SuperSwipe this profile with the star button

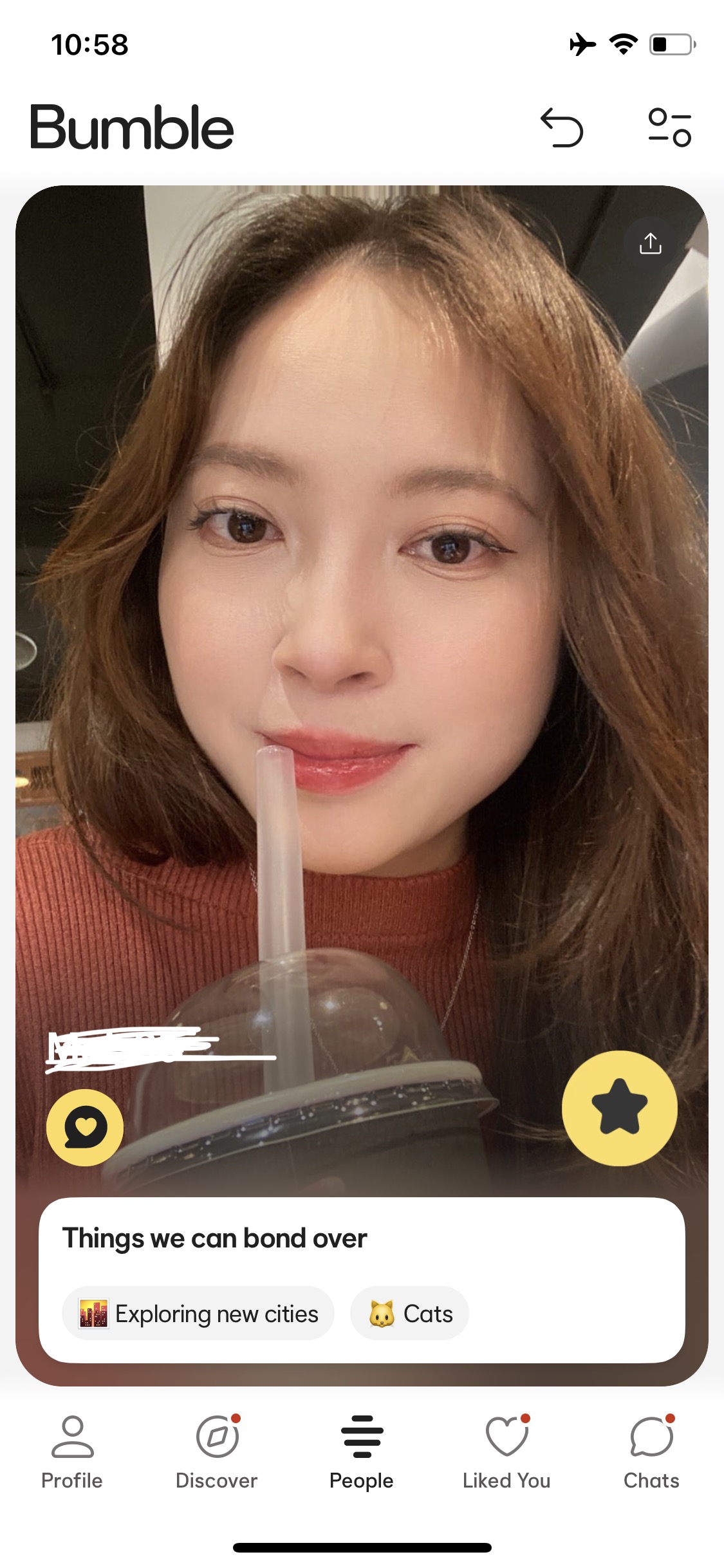click(x=619, y=1108)
